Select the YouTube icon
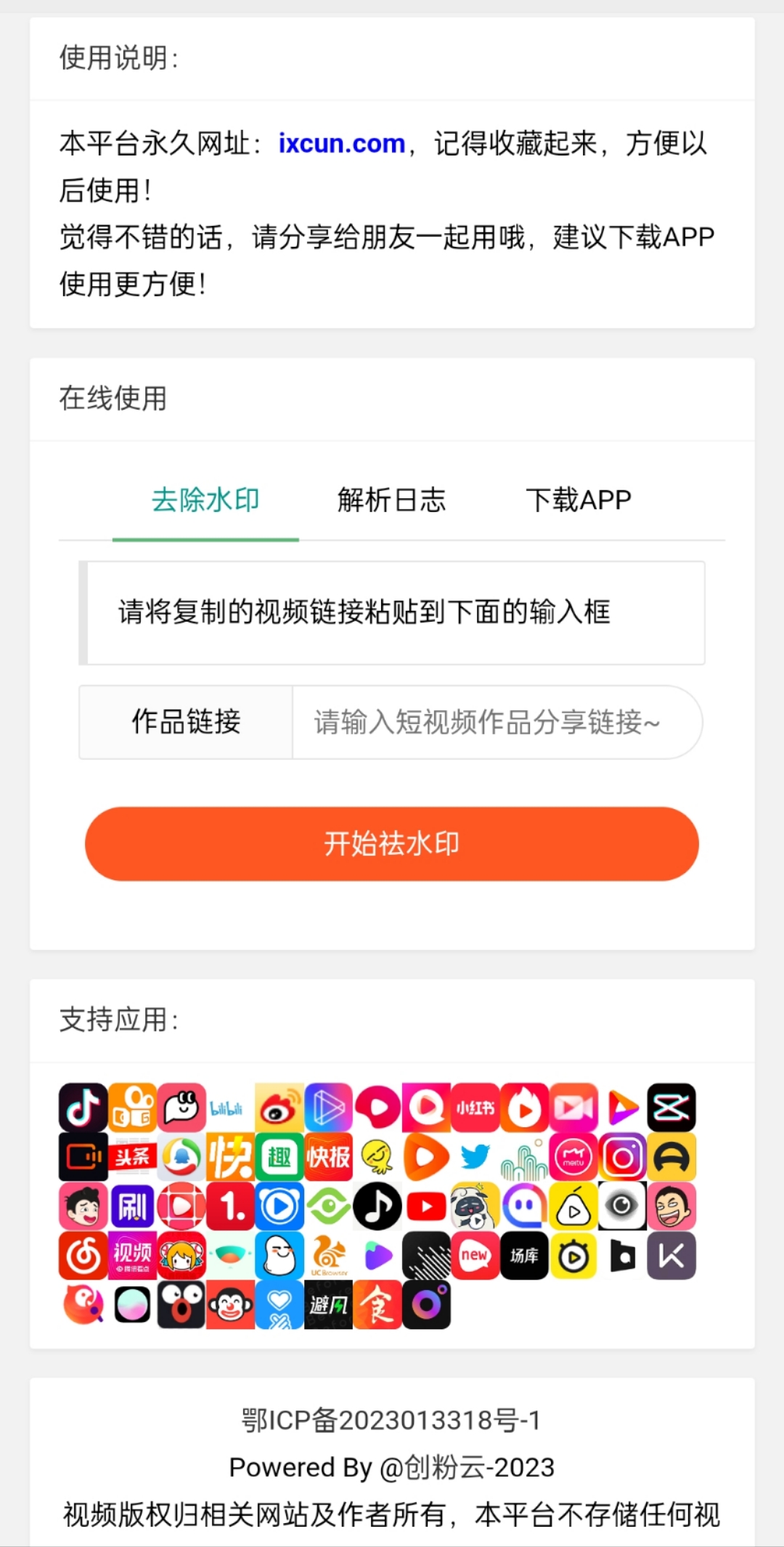The height and width of the screenshot is (1547, 784). click(x=426, y=1205)
